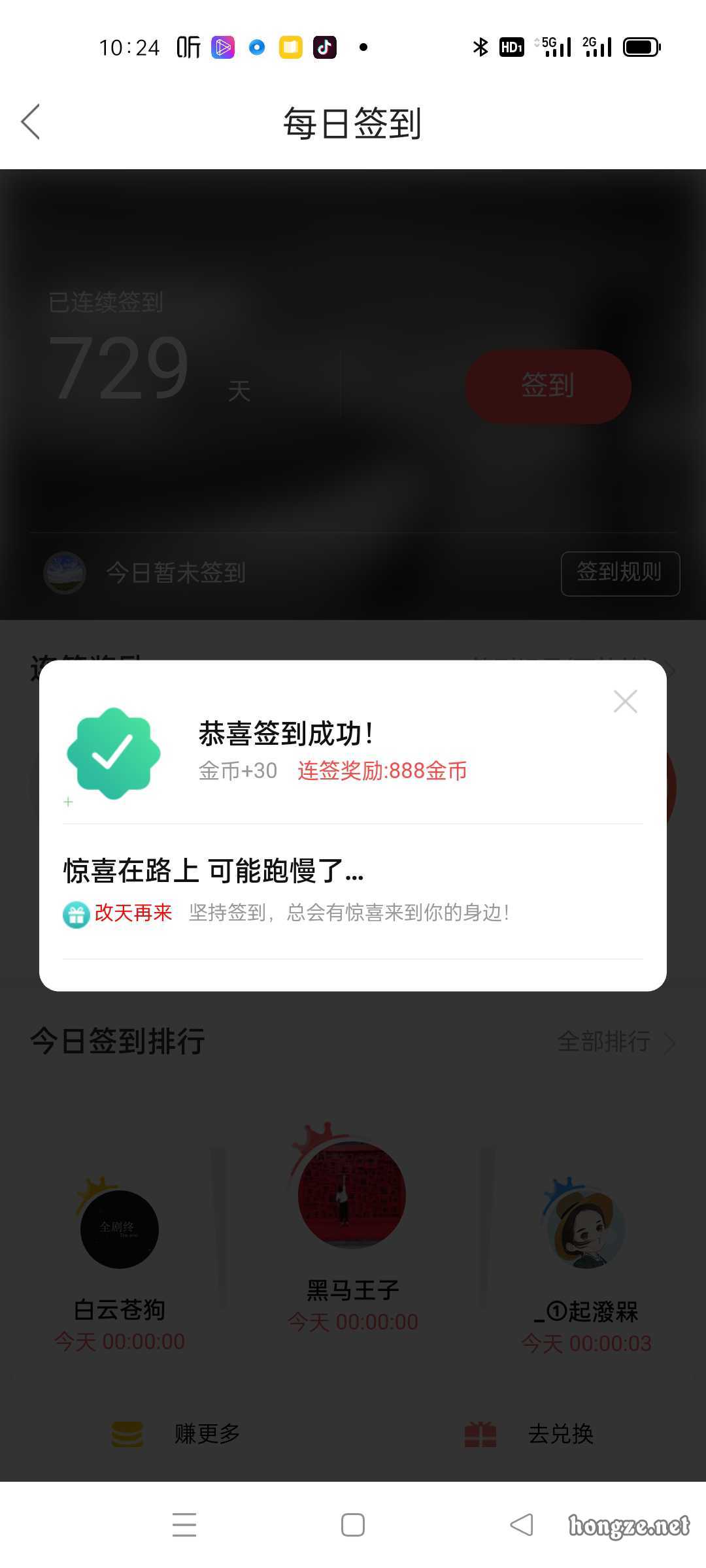Go back from the daily check-in page
The width and height of the screenshot is (706, 1568).
click(x=31, y=122)
